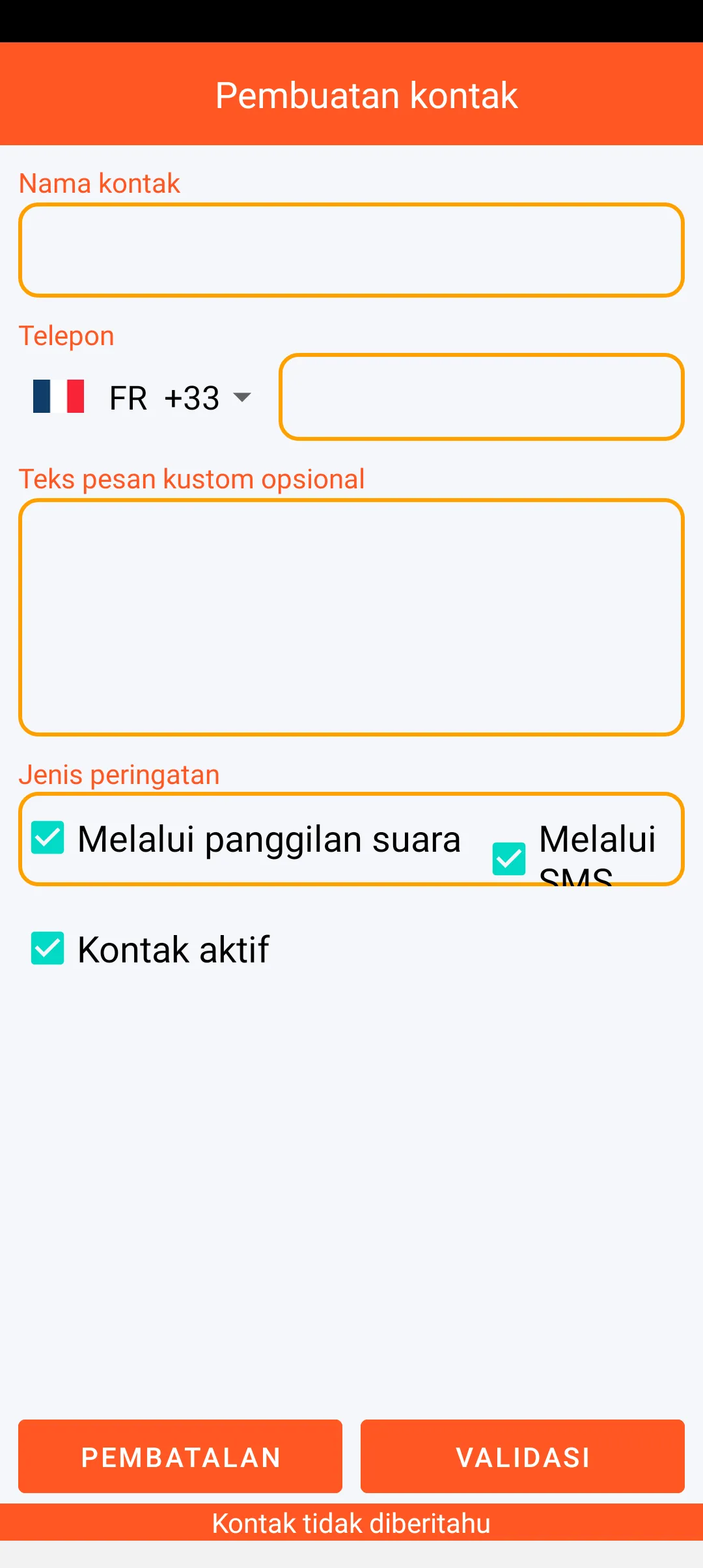703x1568 pixels.
Task: Disable the Kontak aktif checkbox
Action: tap(48, 948)
